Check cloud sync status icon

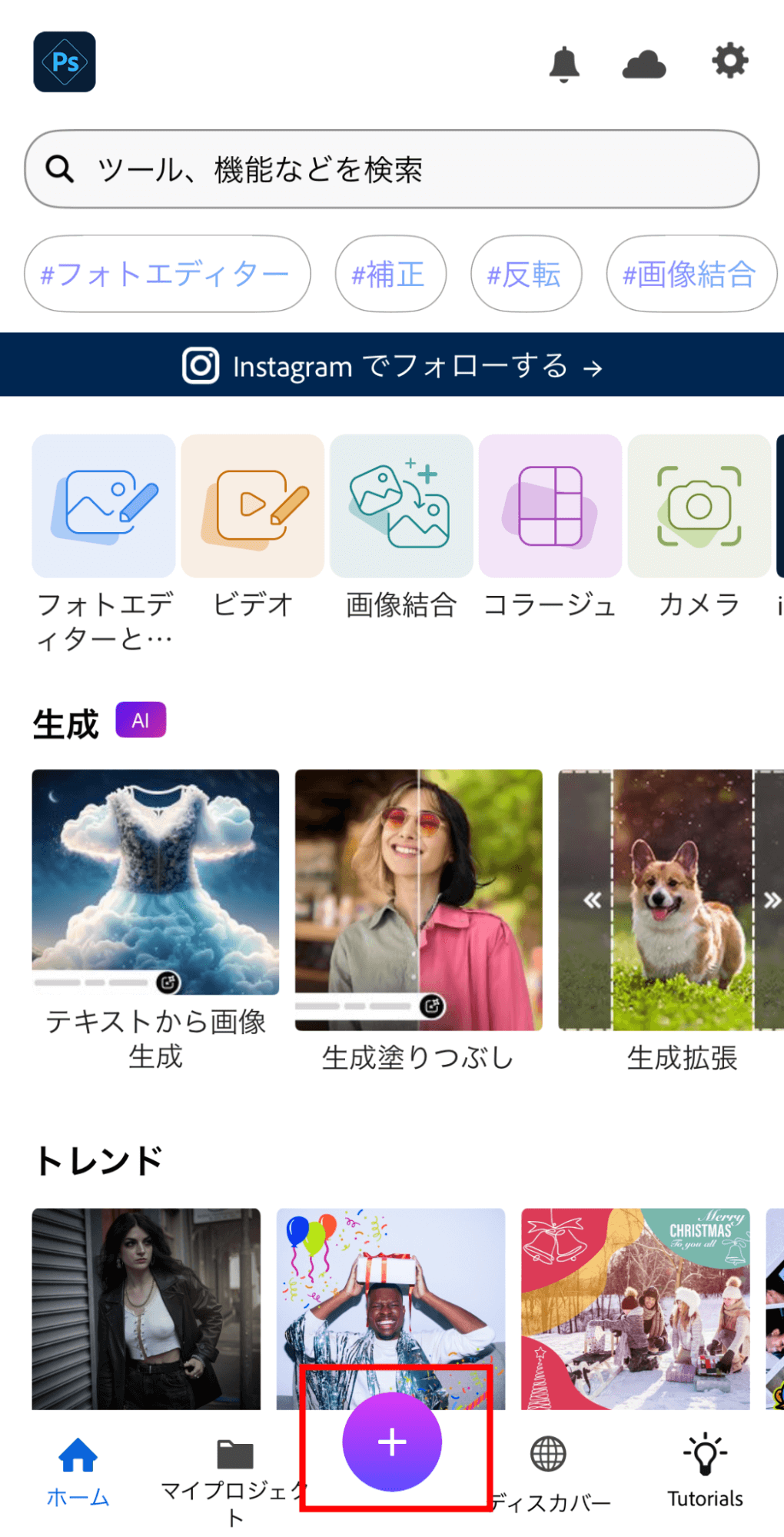(x=645, y=63)
